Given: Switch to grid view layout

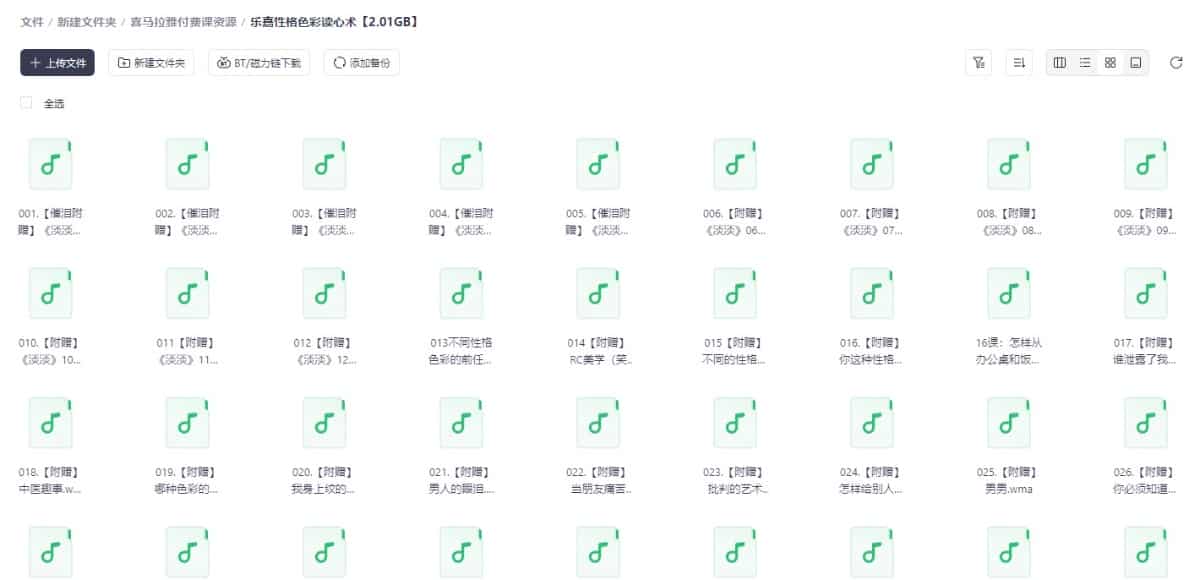Looking at the screenshot, I should 1110,63.
